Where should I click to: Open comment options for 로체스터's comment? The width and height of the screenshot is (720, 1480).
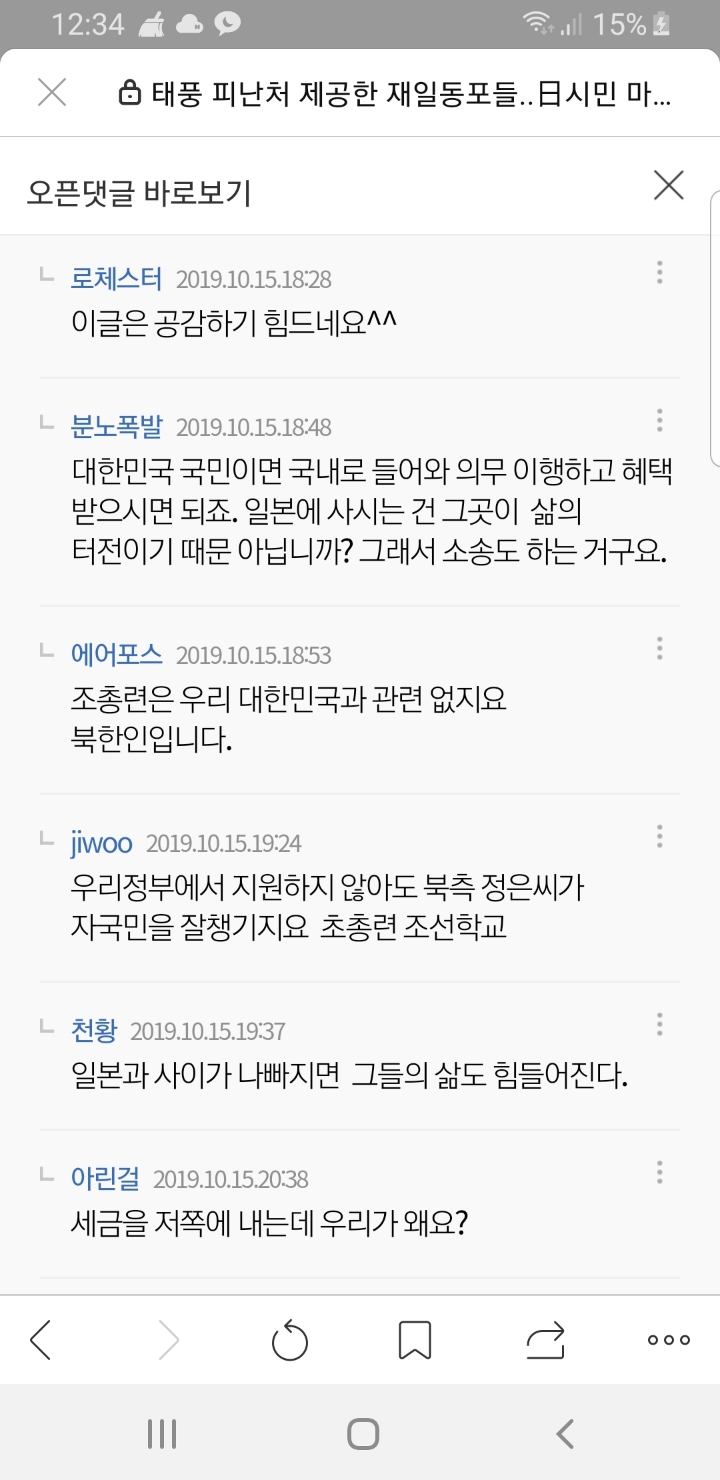(x=659, y=272)
